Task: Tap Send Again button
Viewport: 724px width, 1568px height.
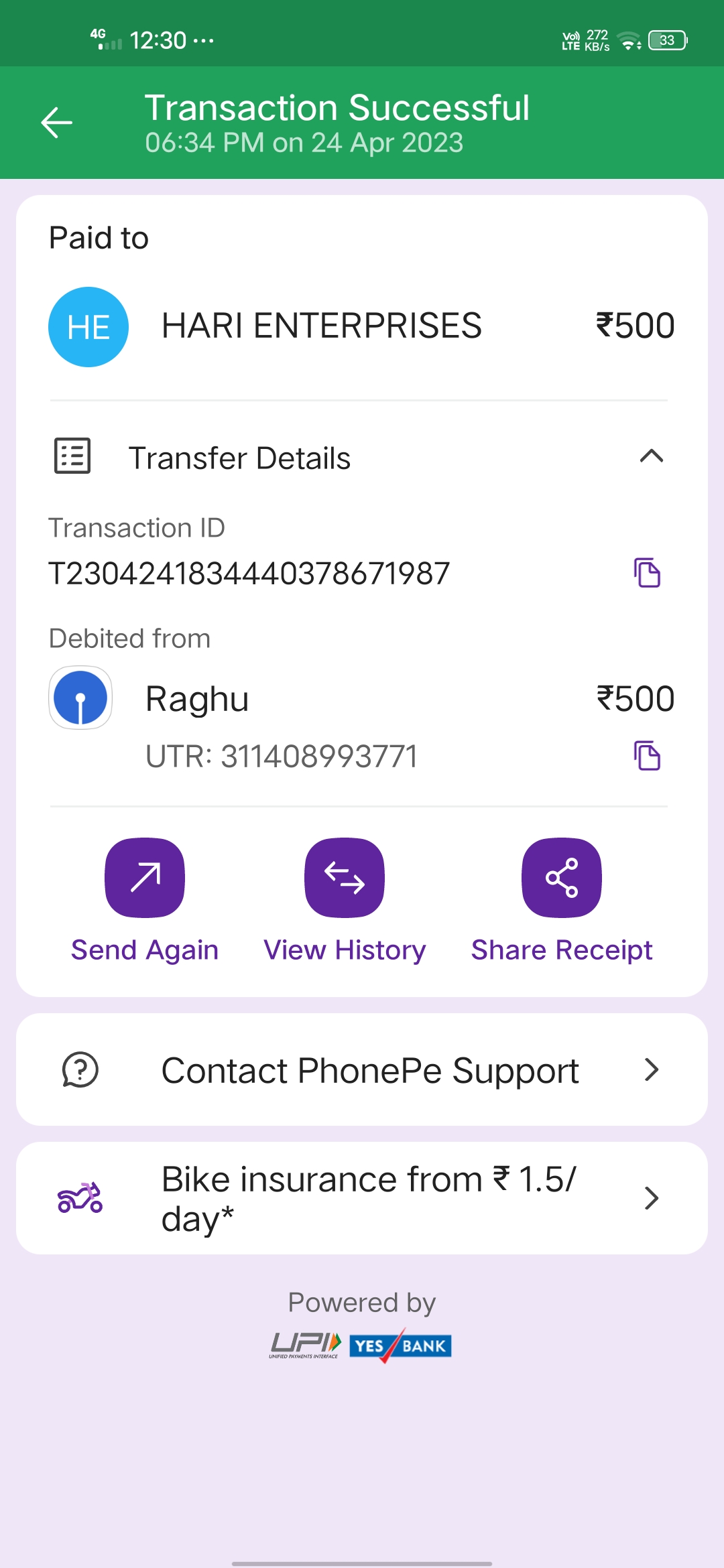Action: pos(145,878)
